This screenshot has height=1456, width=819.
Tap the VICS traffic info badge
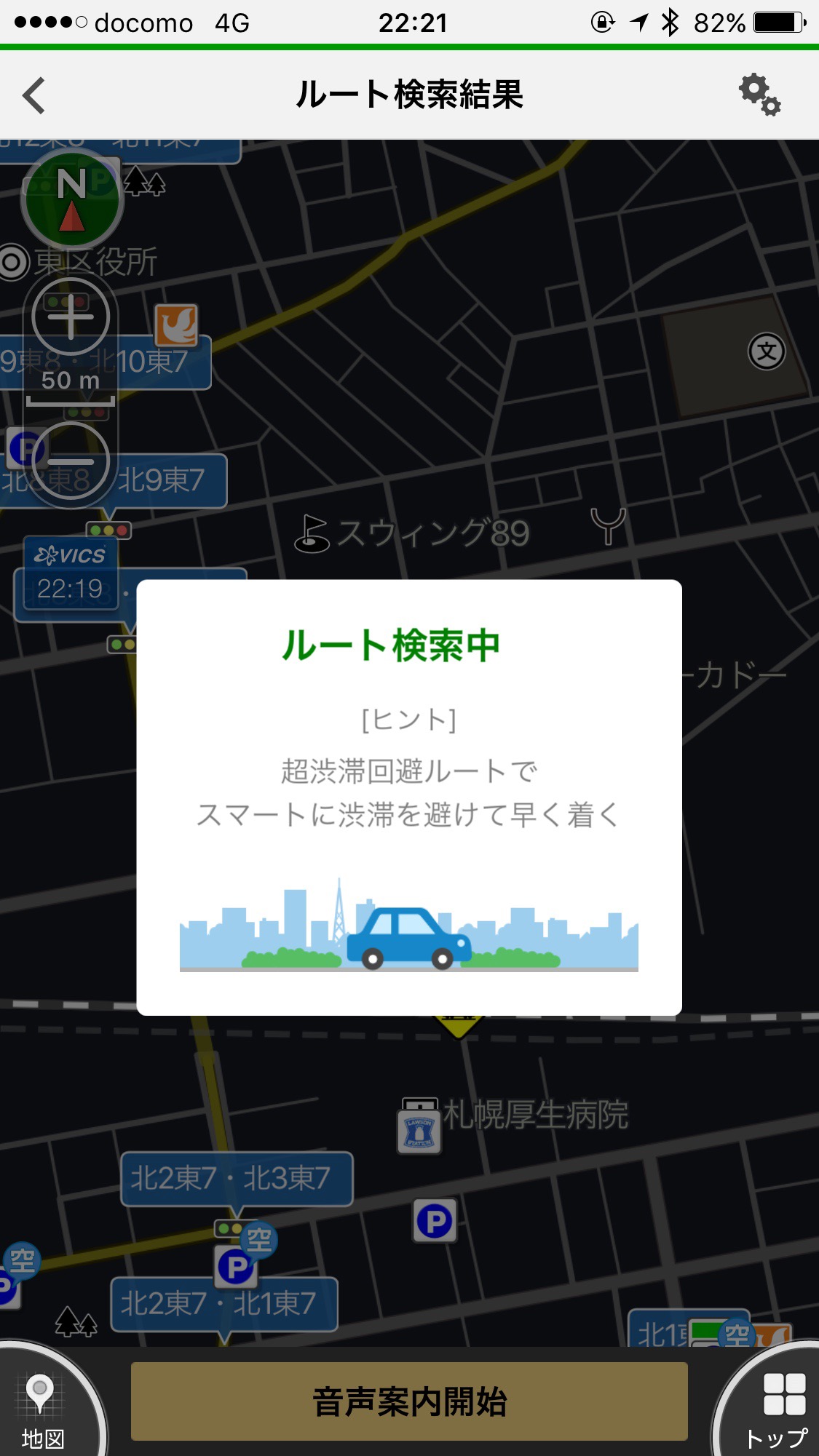coord(70,573)
